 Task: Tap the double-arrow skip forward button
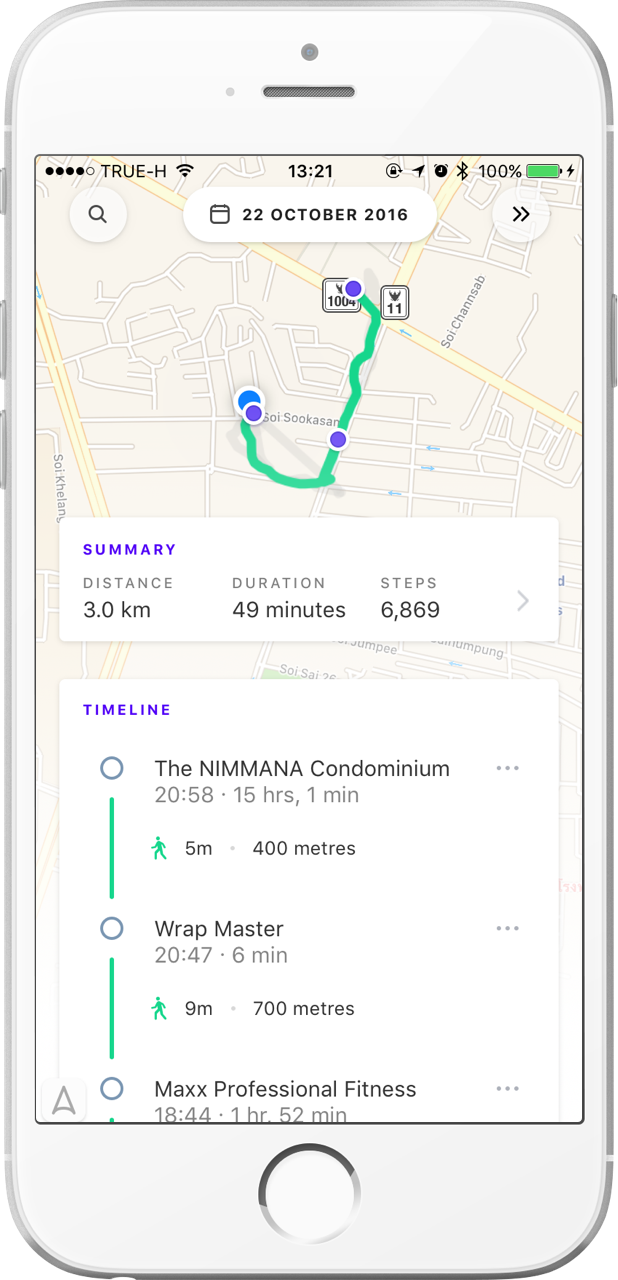pos(520,214)
